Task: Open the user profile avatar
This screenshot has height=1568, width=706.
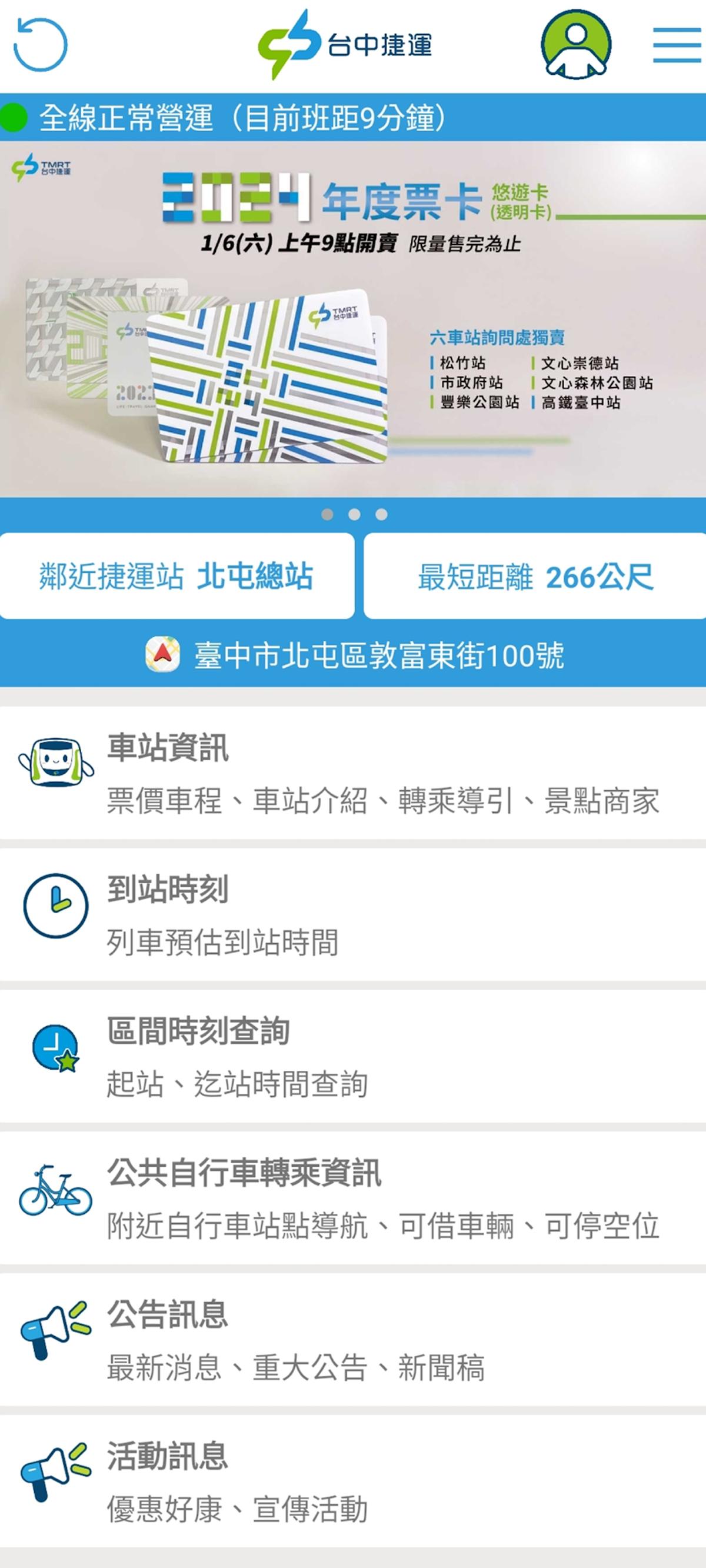Action: (575, 45)
